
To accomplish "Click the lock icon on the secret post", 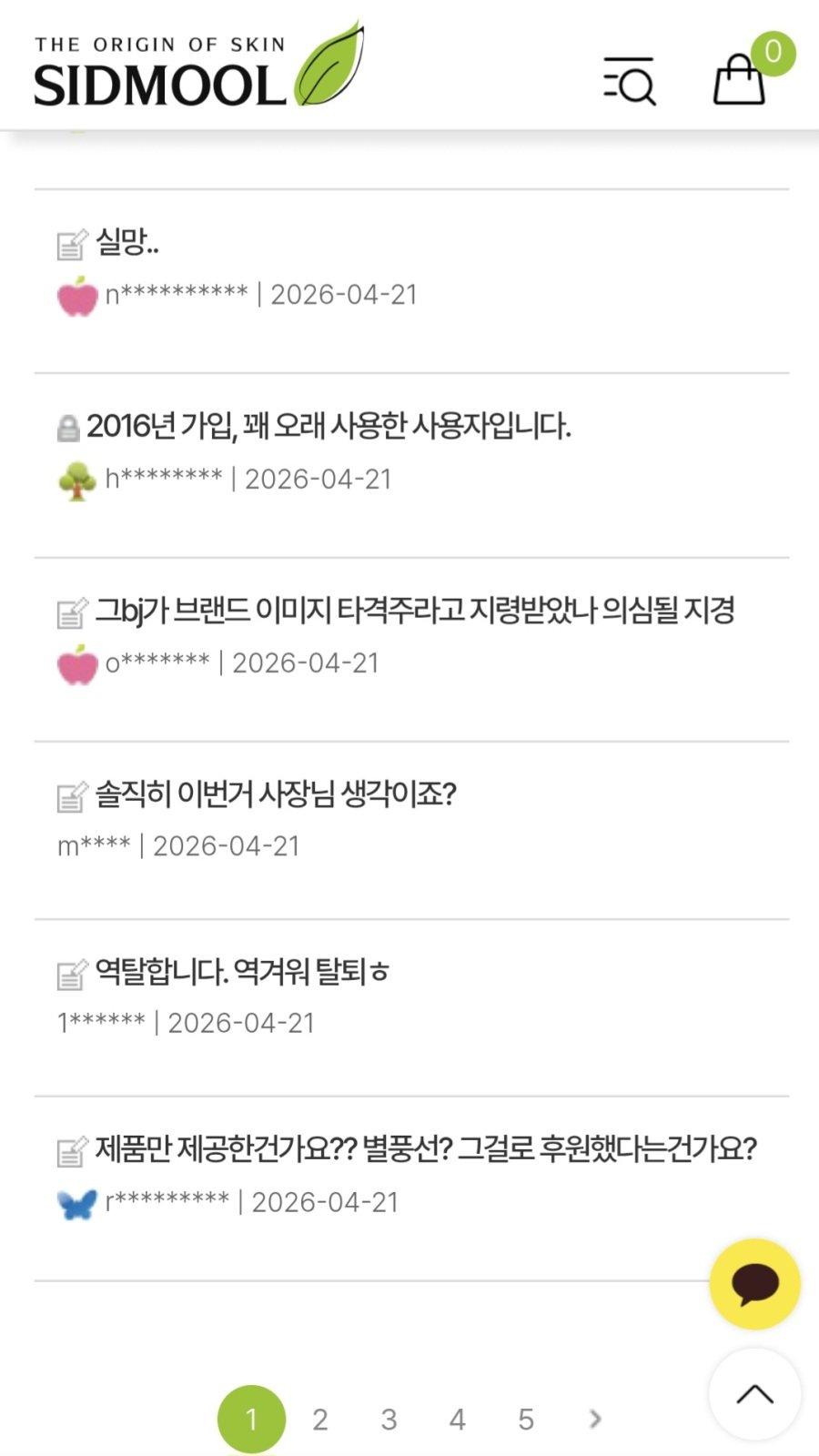I will [x=71, y=425].
